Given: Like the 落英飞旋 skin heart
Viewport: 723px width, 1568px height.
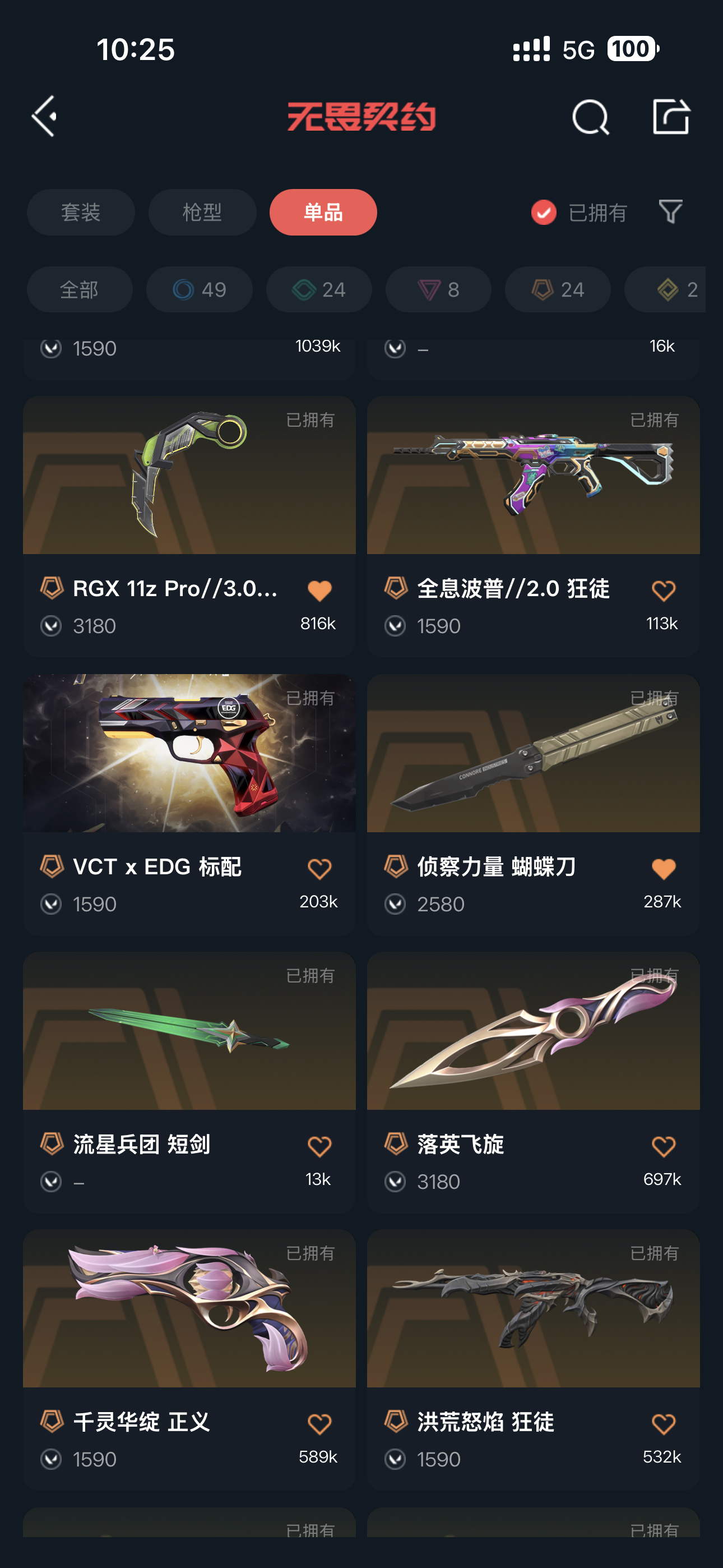Looking at the screenshot, I should (x=662, y=1146).
